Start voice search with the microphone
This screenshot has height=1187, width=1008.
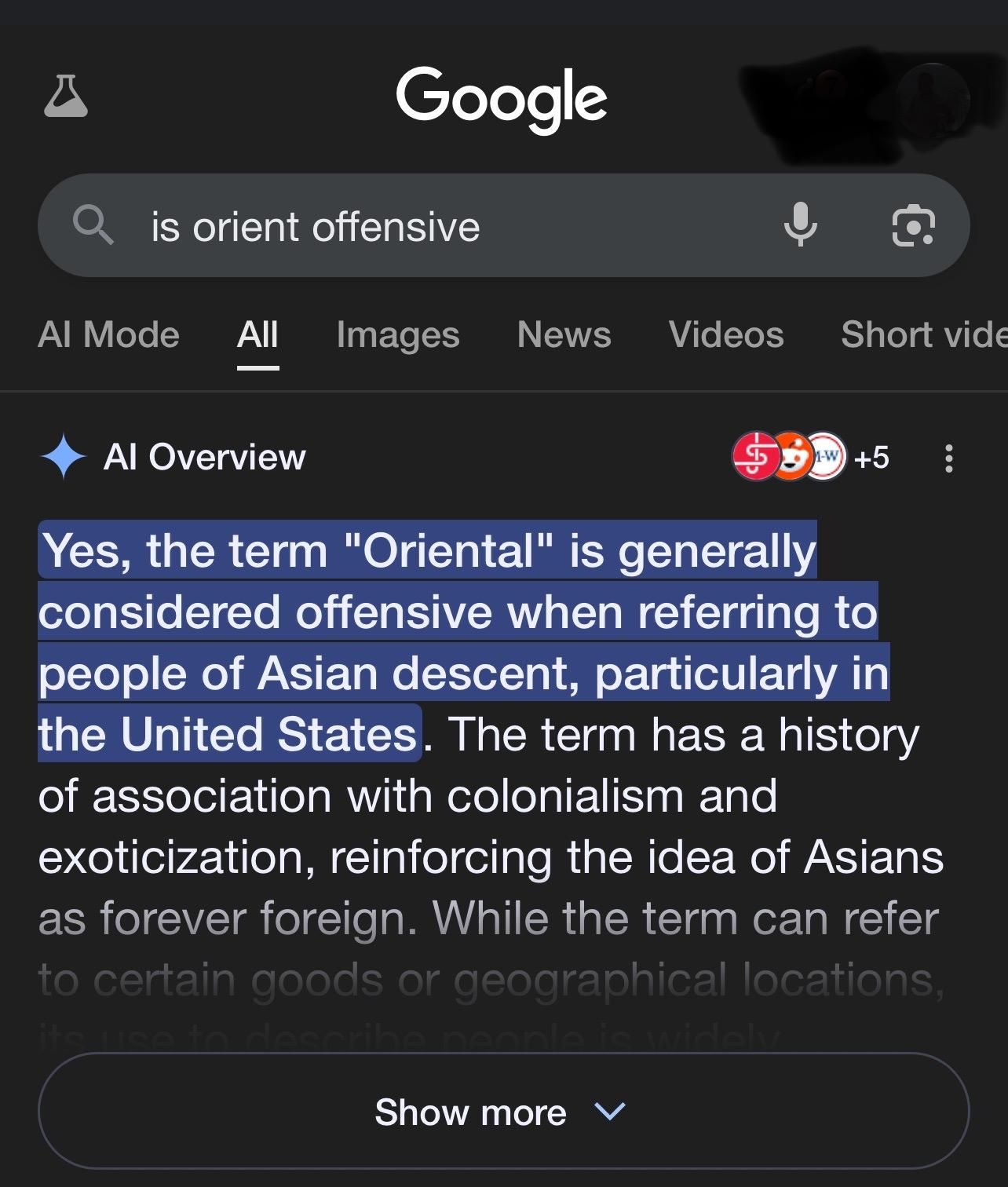click(x=800, y=225)
